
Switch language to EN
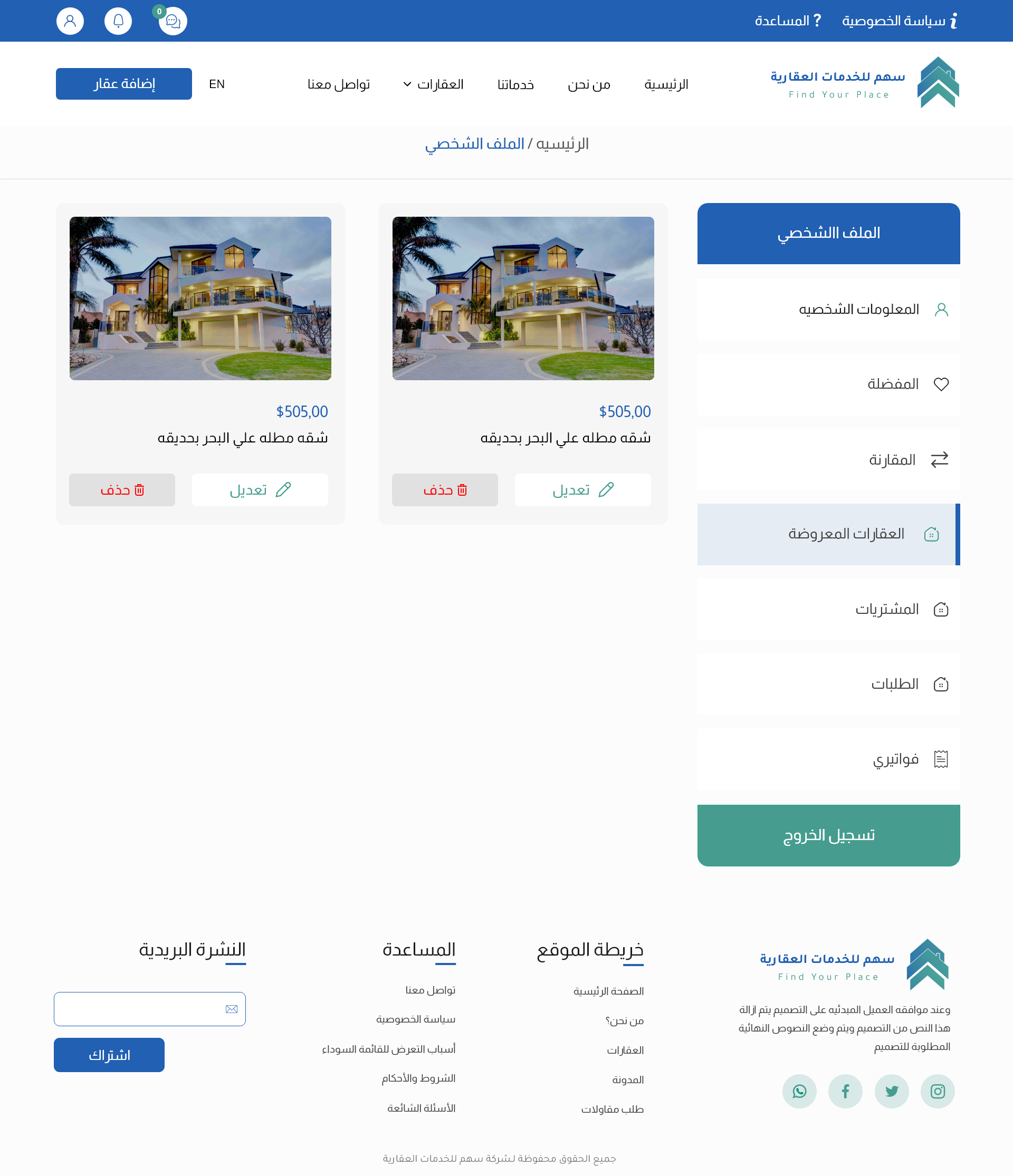217,84
